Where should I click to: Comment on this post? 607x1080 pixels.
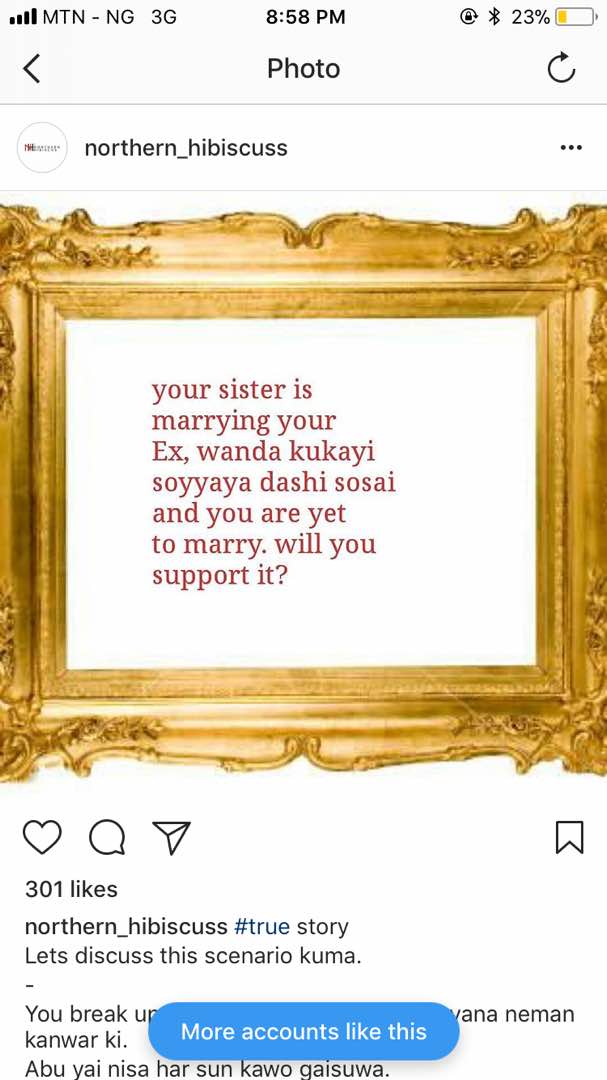coord(107,837)
